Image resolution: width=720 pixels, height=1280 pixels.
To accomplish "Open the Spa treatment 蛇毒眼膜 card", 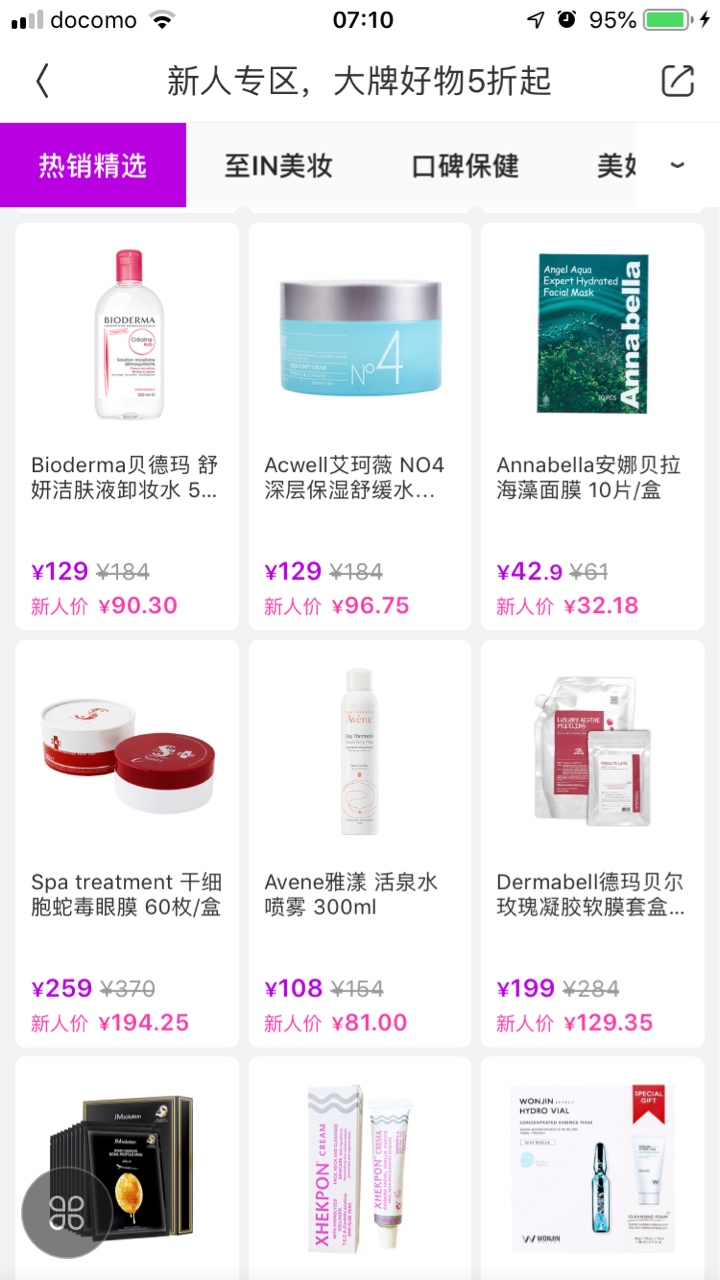I will coord(127,842).
